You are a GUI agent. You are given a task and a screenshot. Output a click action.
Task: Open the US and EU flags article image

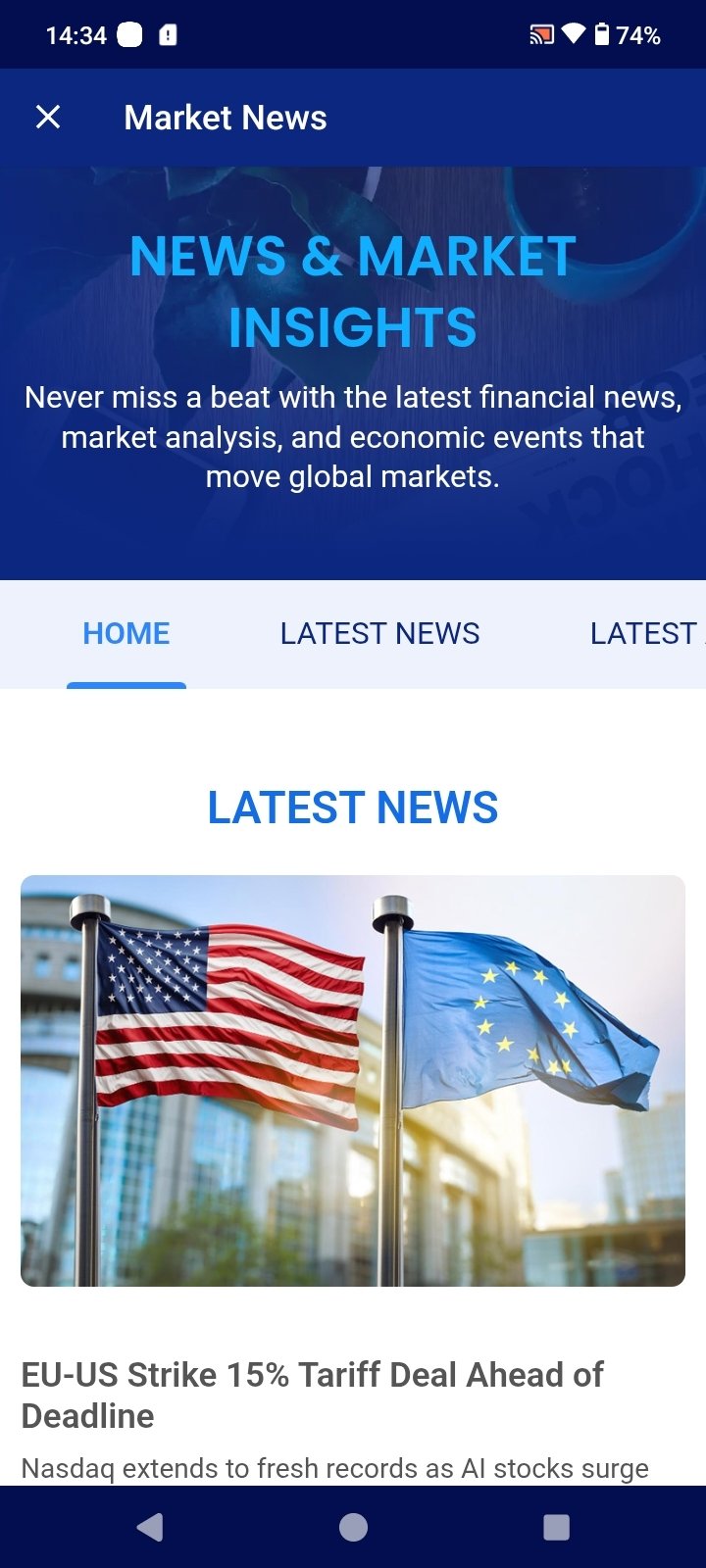[x=353, y=1080]
